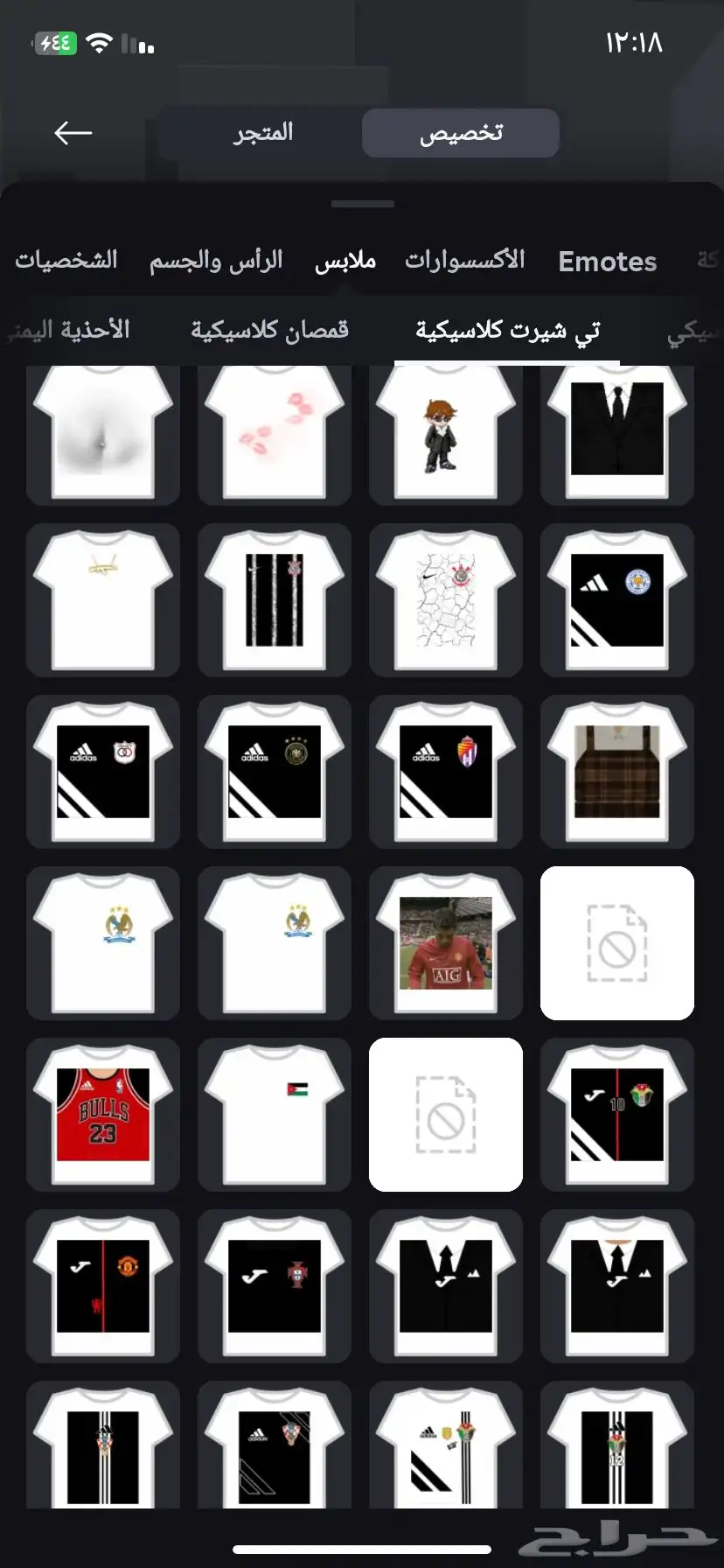Select the gold necklace t-shirt
724x1568 pixels.
(103, 600)
